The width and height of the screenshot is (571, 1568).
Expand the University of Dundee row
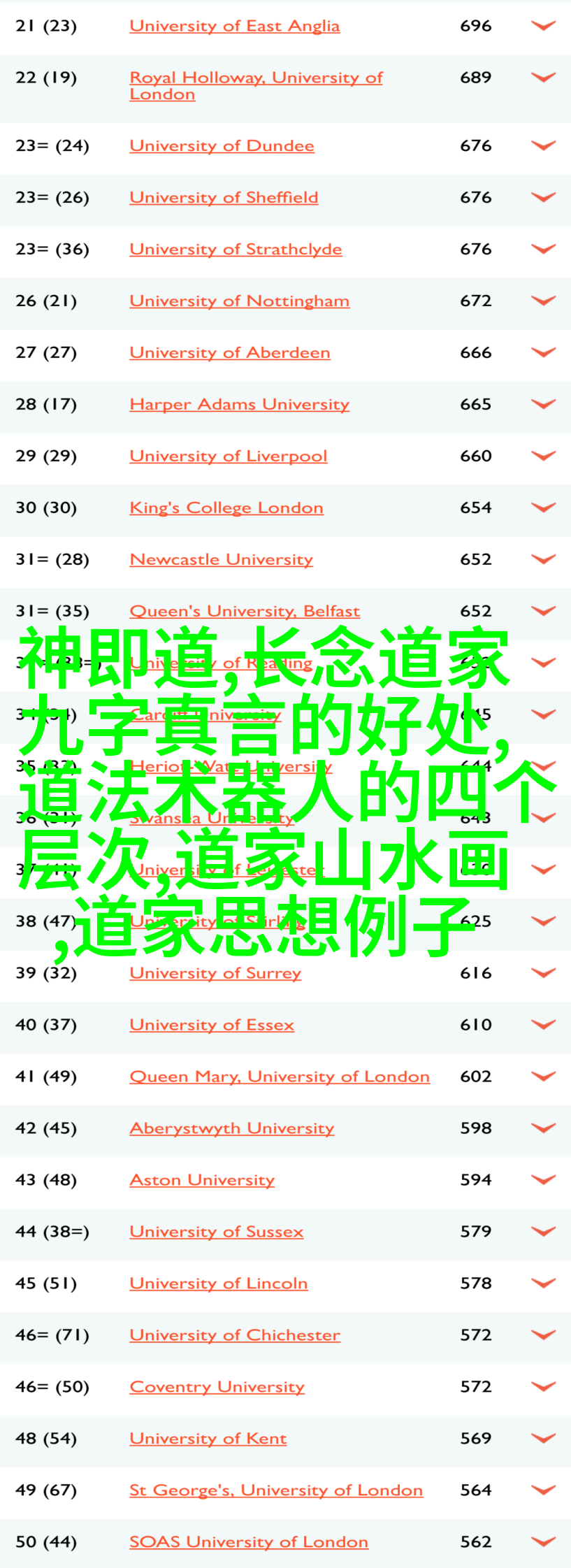point(543,145)
